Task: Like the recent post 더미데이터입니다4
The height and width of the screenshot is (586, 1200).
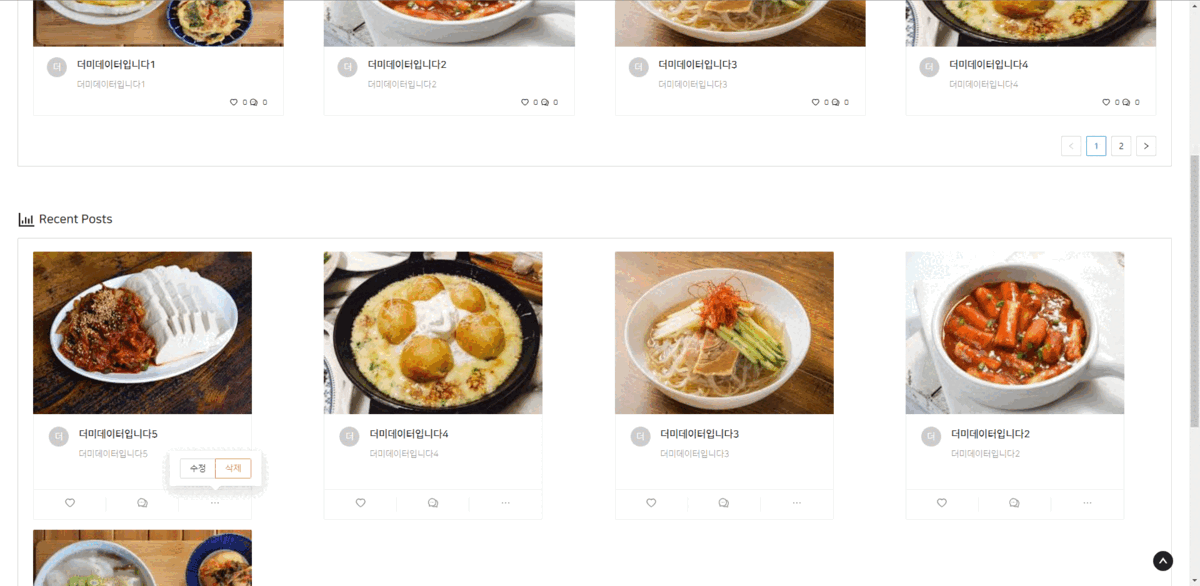Action: 361,503
